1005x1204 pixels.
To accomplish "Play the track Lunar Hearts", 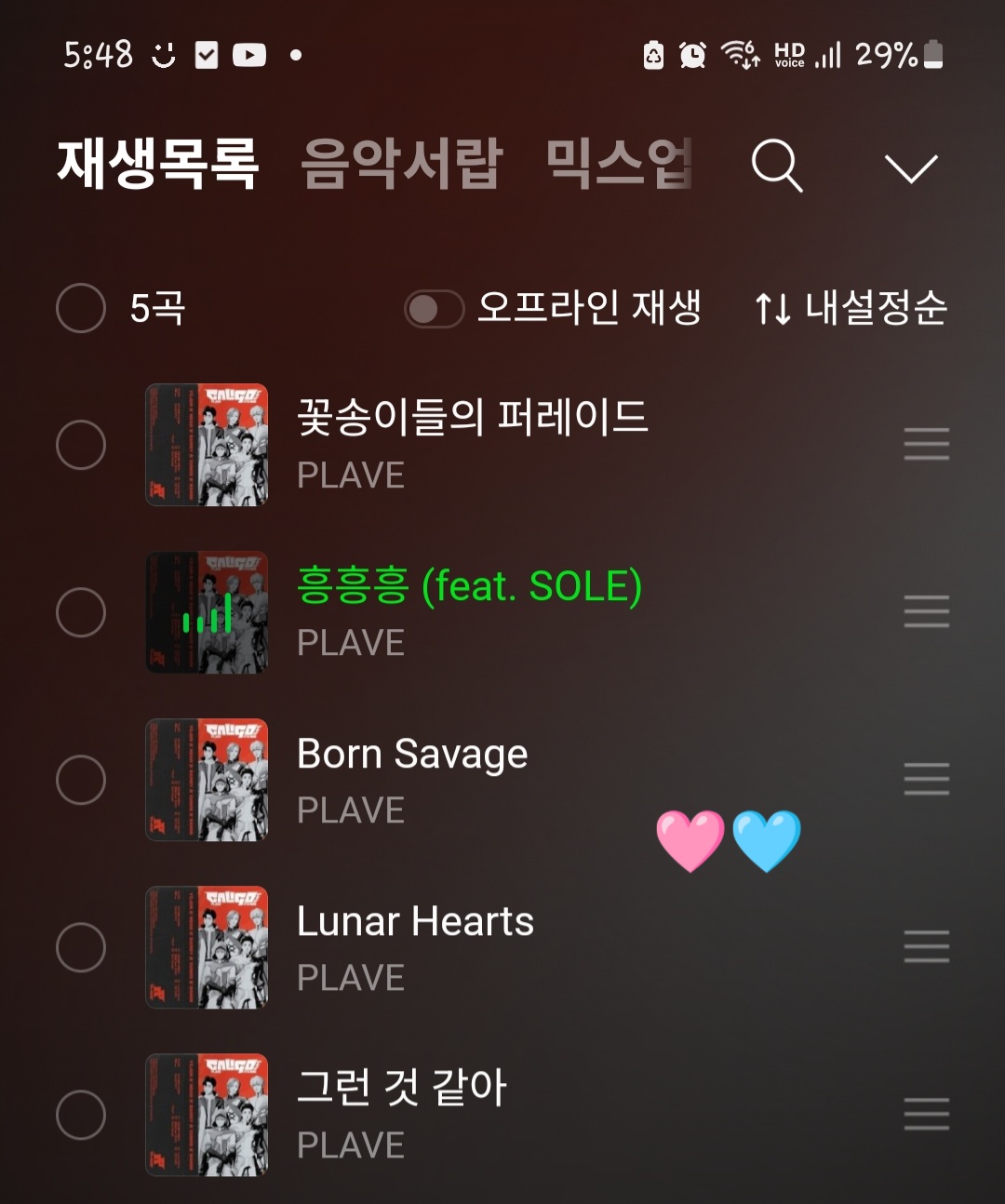I will (x=415, y=921).
